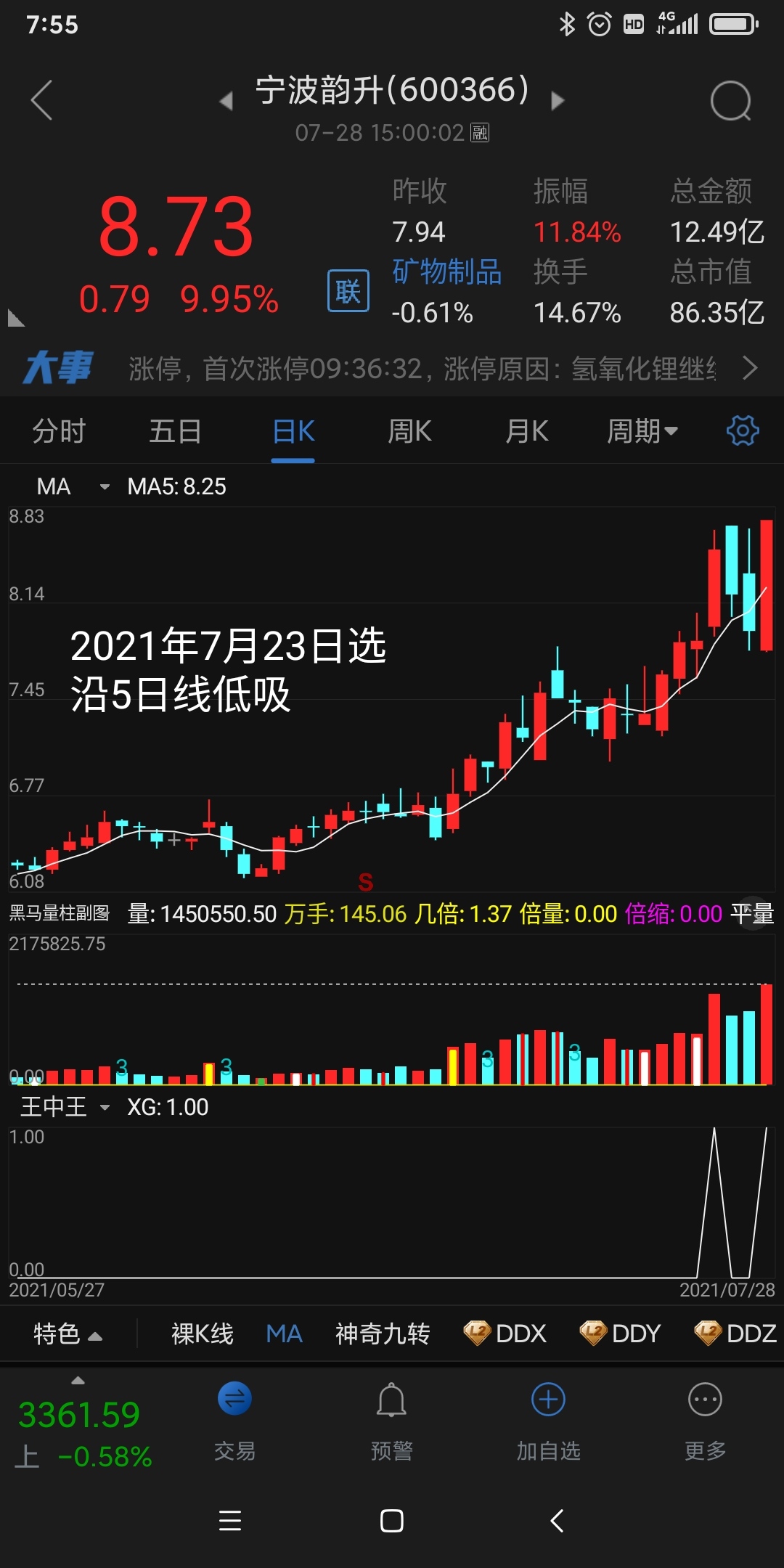Select the DDX indicator

tap(505, 1334)
